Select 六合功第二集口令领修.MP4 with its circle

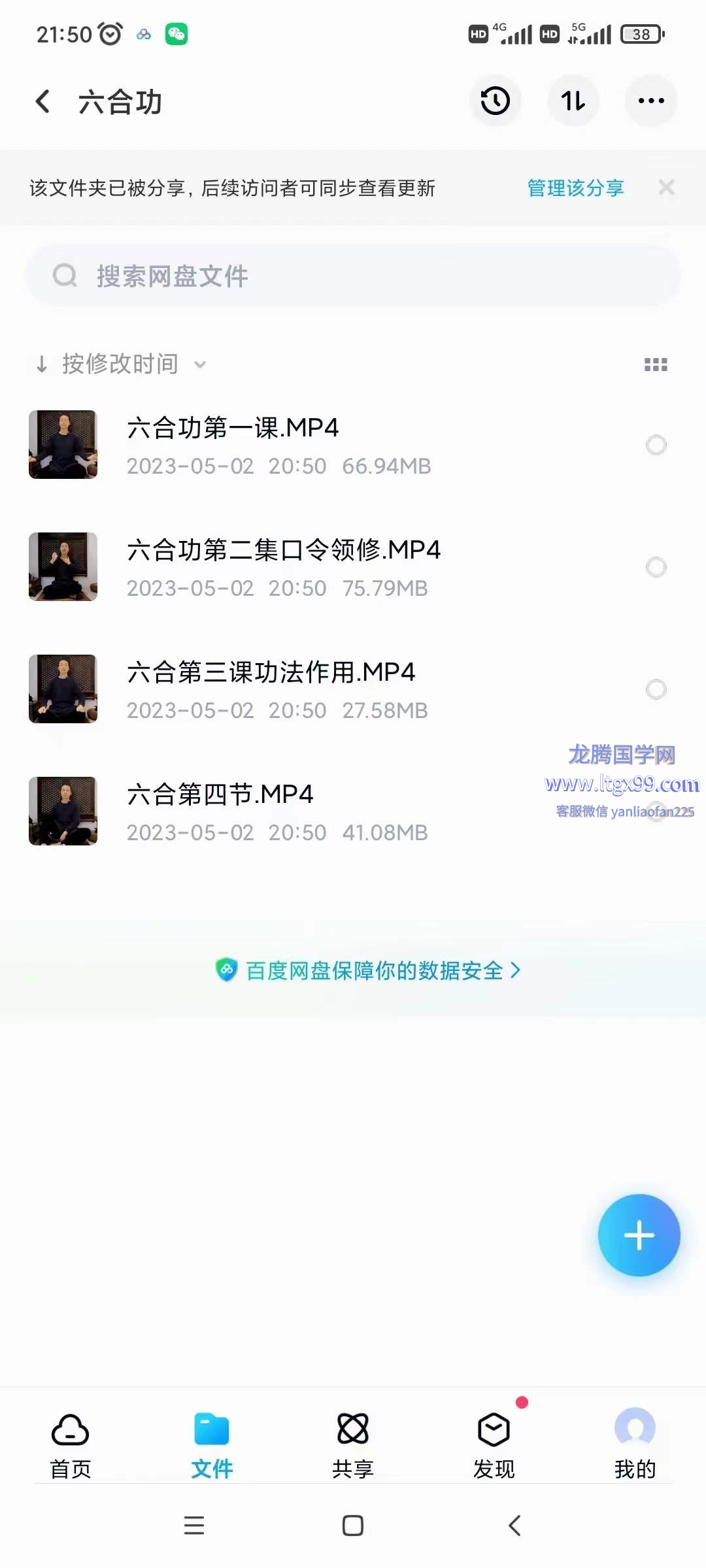tap(656, 567)
